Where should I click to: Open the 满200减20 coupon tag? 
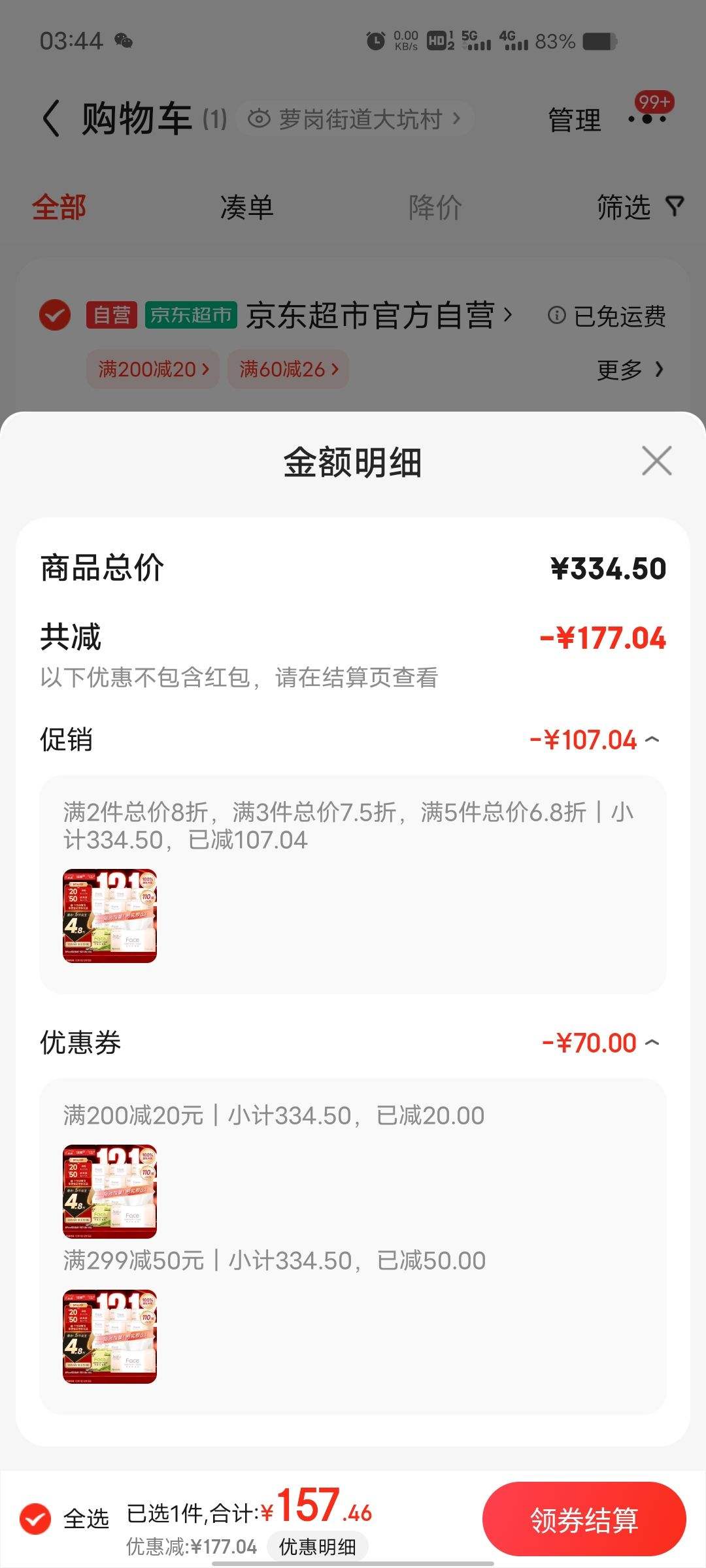coord(150,370)
